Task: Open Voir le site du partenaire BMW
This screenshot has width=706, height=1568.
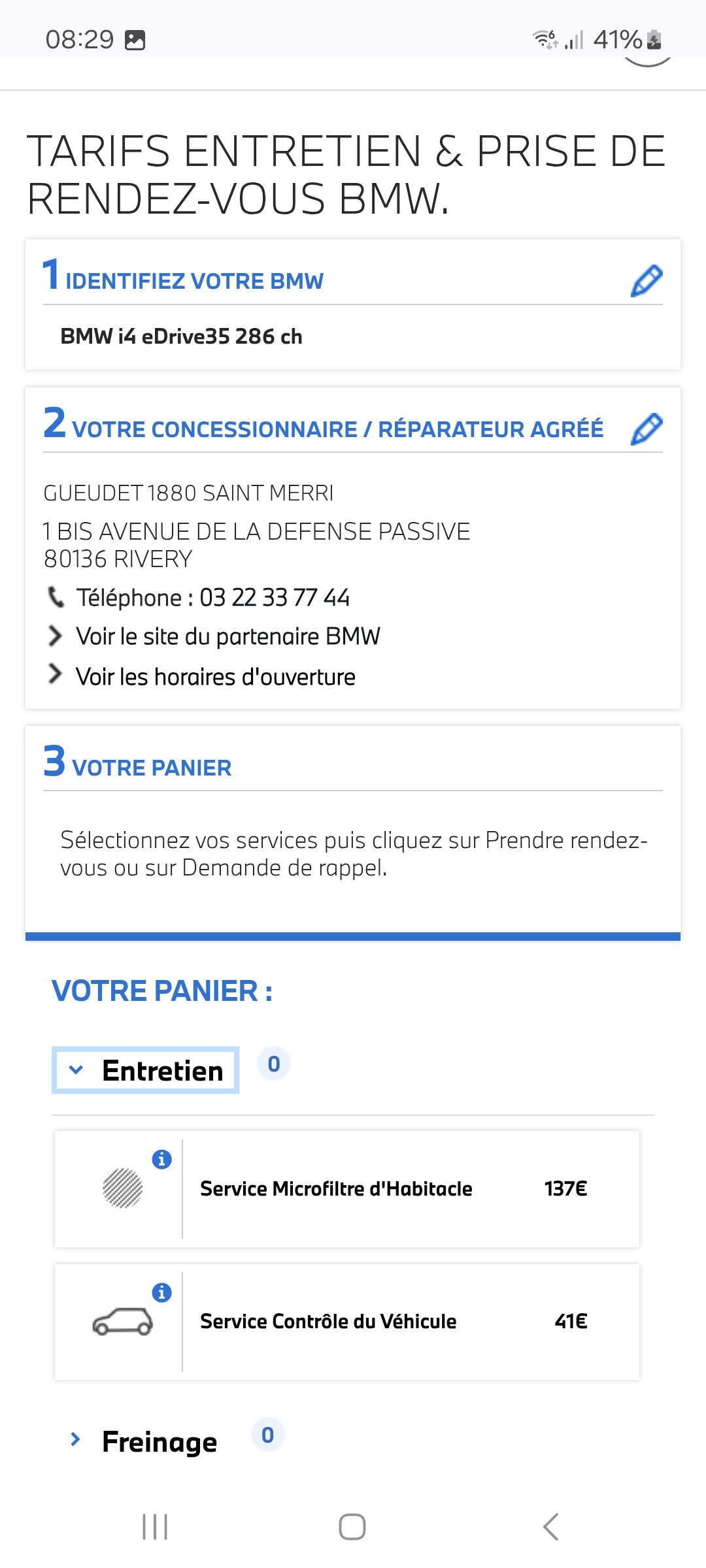Action: click(x=227, y=636)
